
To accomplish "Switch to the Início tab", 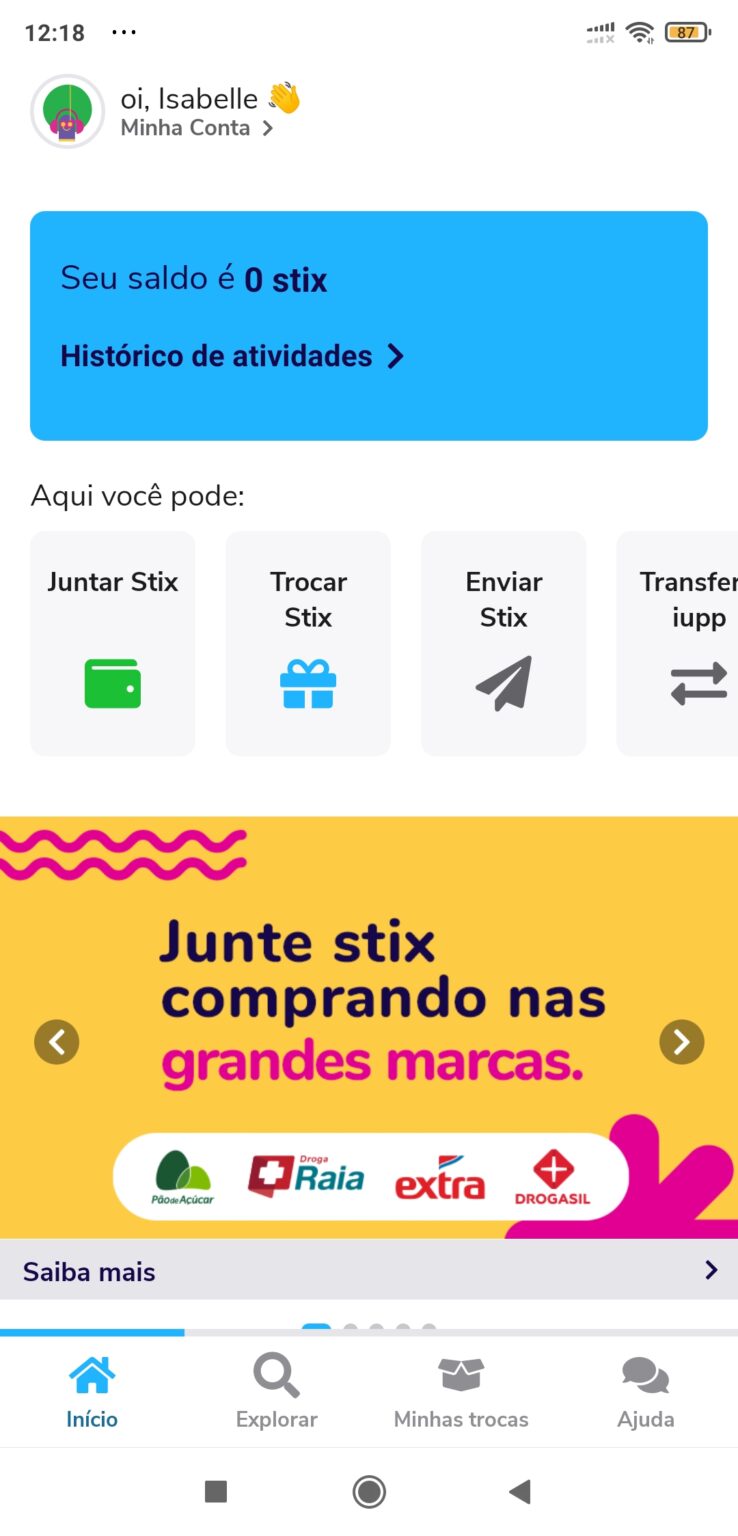I will (92, 1392).
